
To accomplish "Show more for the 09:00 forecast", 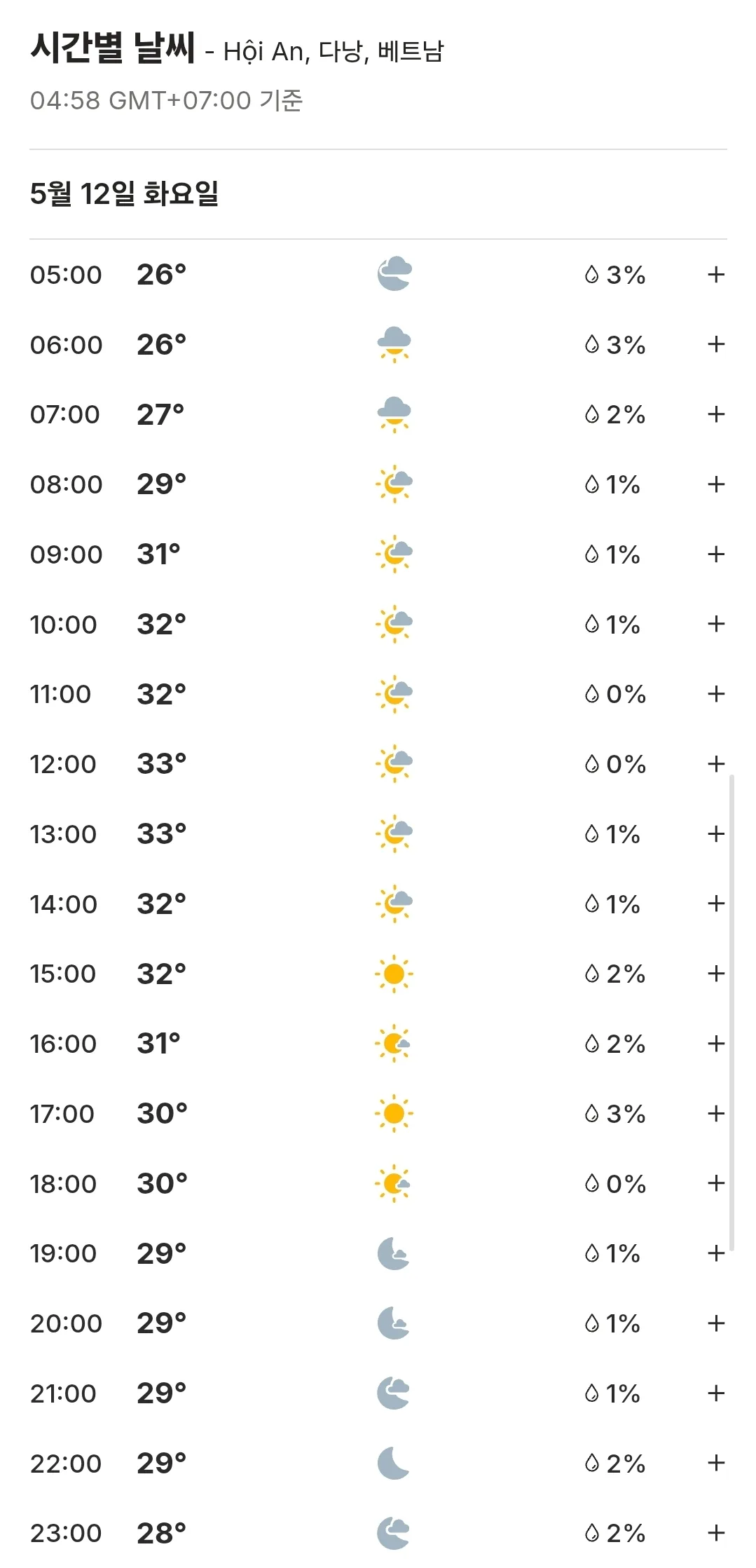I will click(x=715, y=554).
